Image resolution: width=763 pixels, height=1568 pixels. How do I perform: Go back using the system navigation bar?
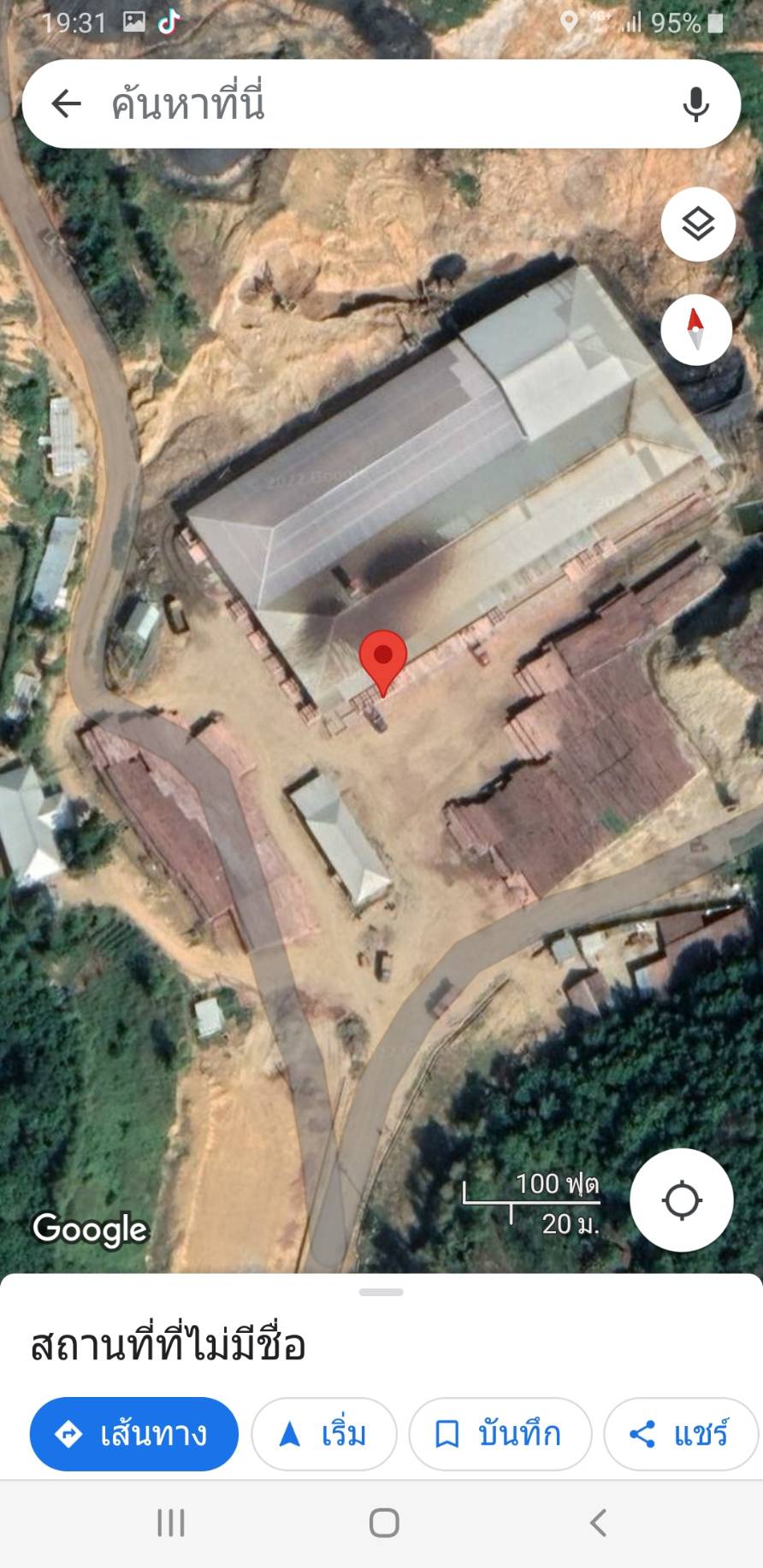coord(598,1523)
